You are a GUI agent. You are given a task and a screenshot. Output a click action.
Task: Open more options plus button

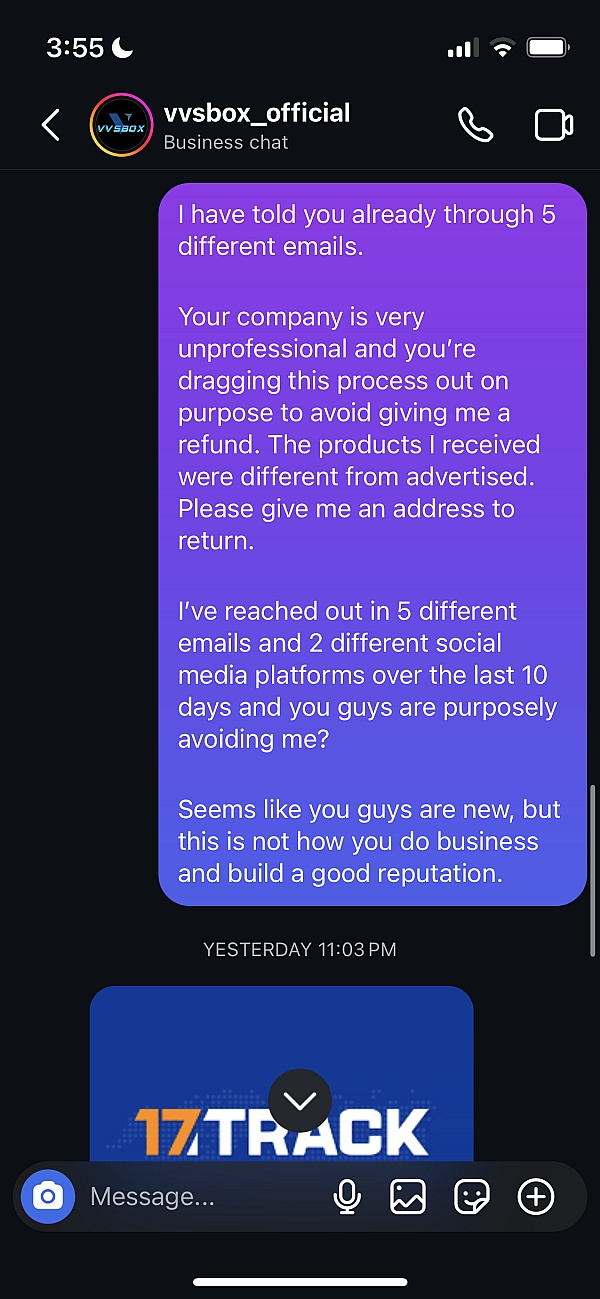point(536,1196)
